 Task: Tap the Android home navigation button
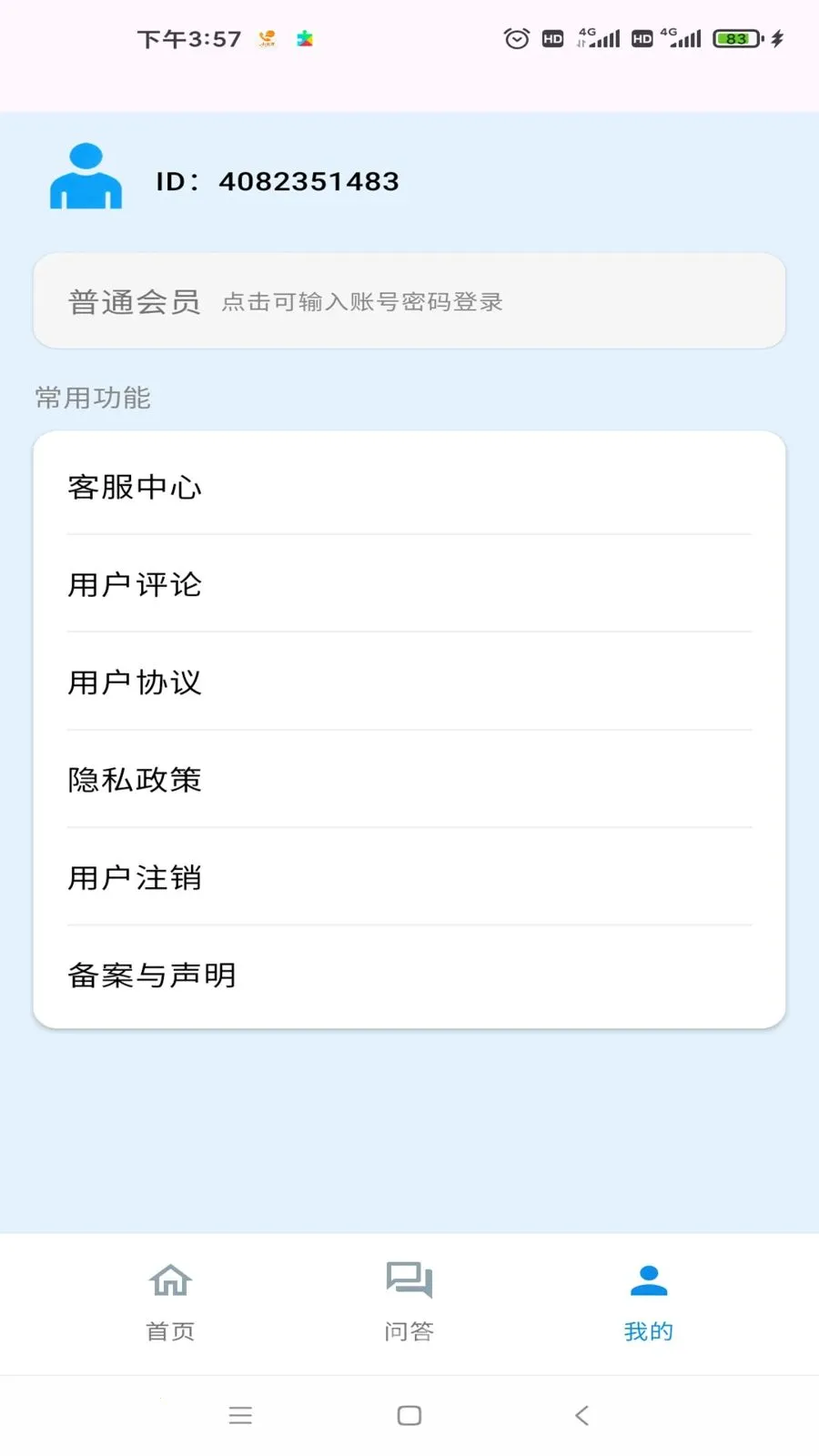(409, 1415)
